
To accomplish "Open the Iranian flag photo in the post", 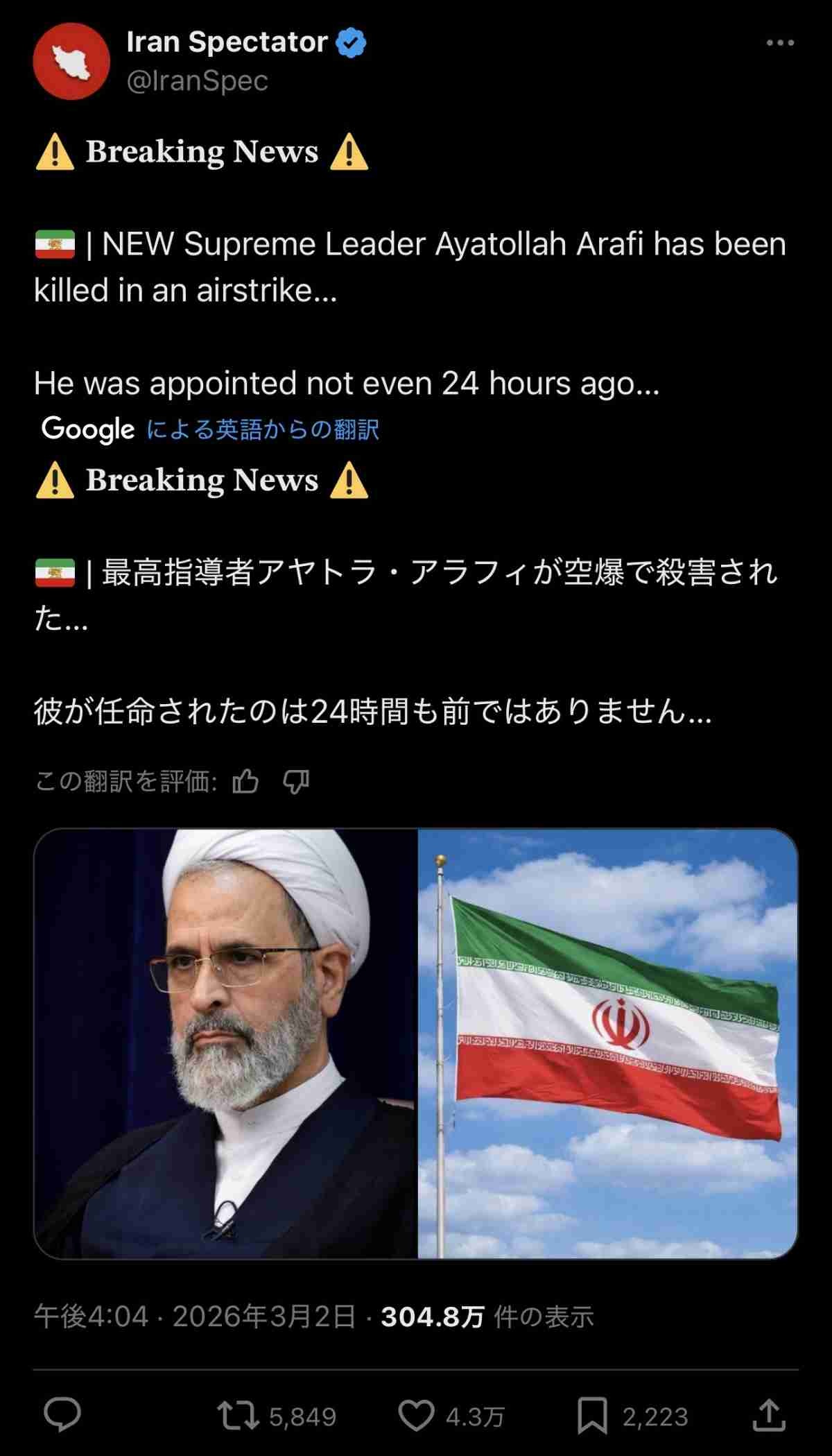I will pos(607,1043).
